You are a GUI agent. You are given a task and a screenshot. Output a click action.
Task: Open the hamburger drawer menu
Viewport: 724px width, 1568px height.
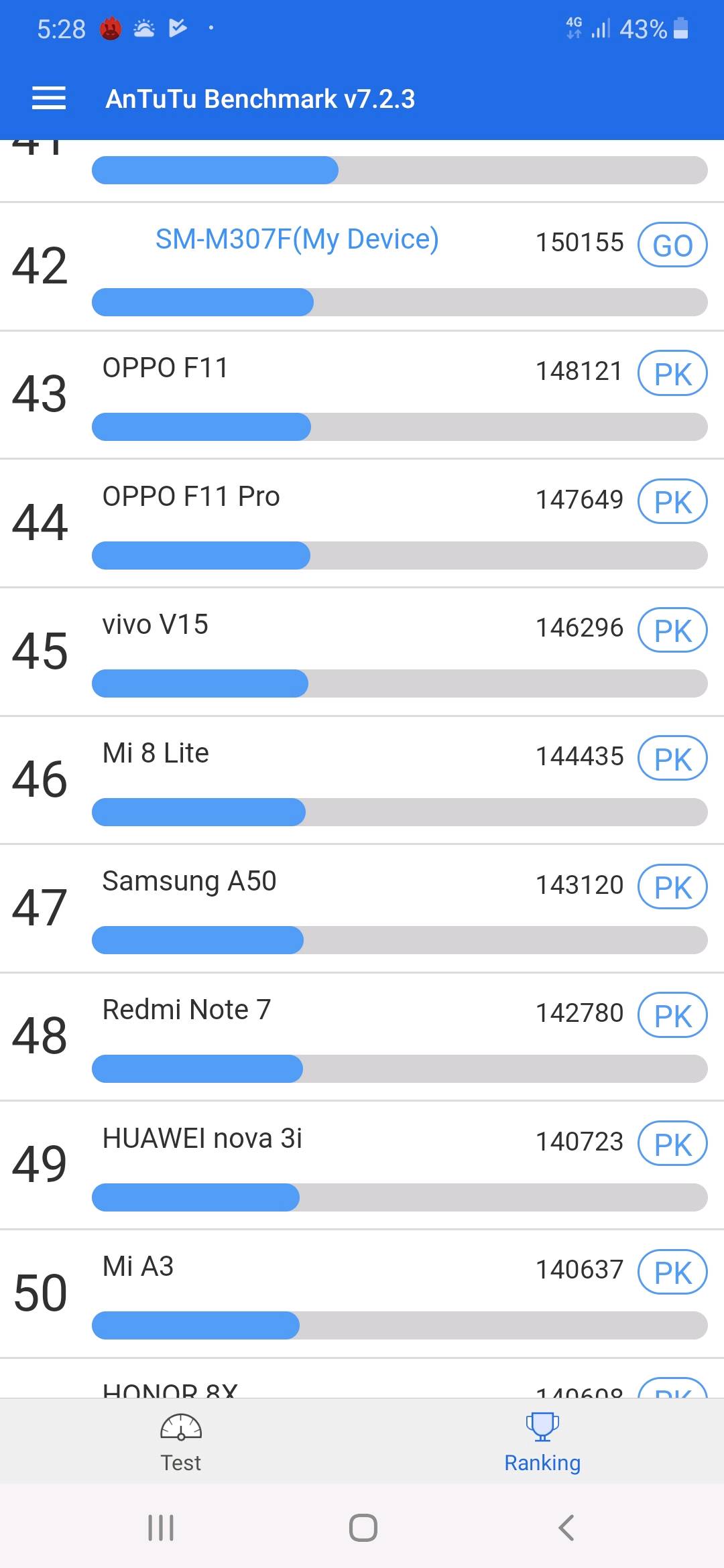tap(49, 99)
